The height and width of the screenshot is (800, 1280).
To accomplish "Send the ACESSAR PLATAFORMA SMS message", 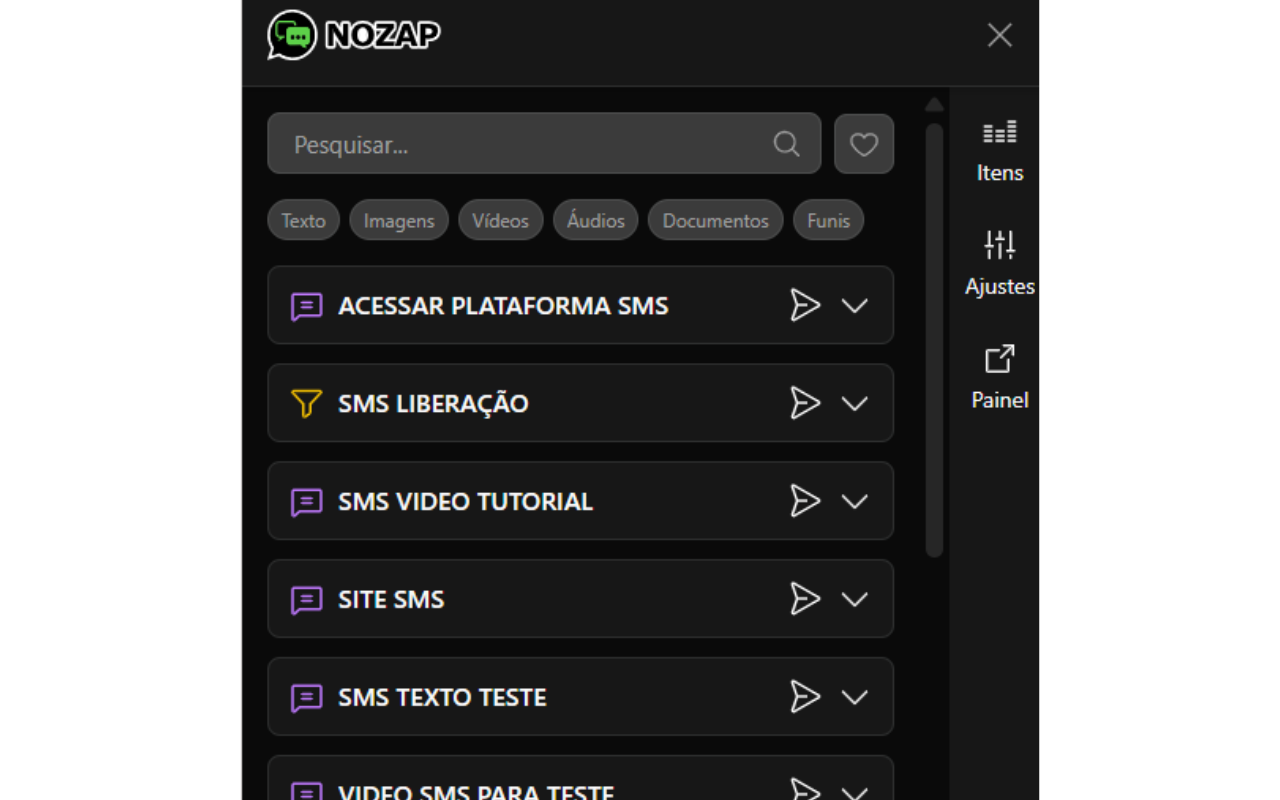I will click(805, 305).
